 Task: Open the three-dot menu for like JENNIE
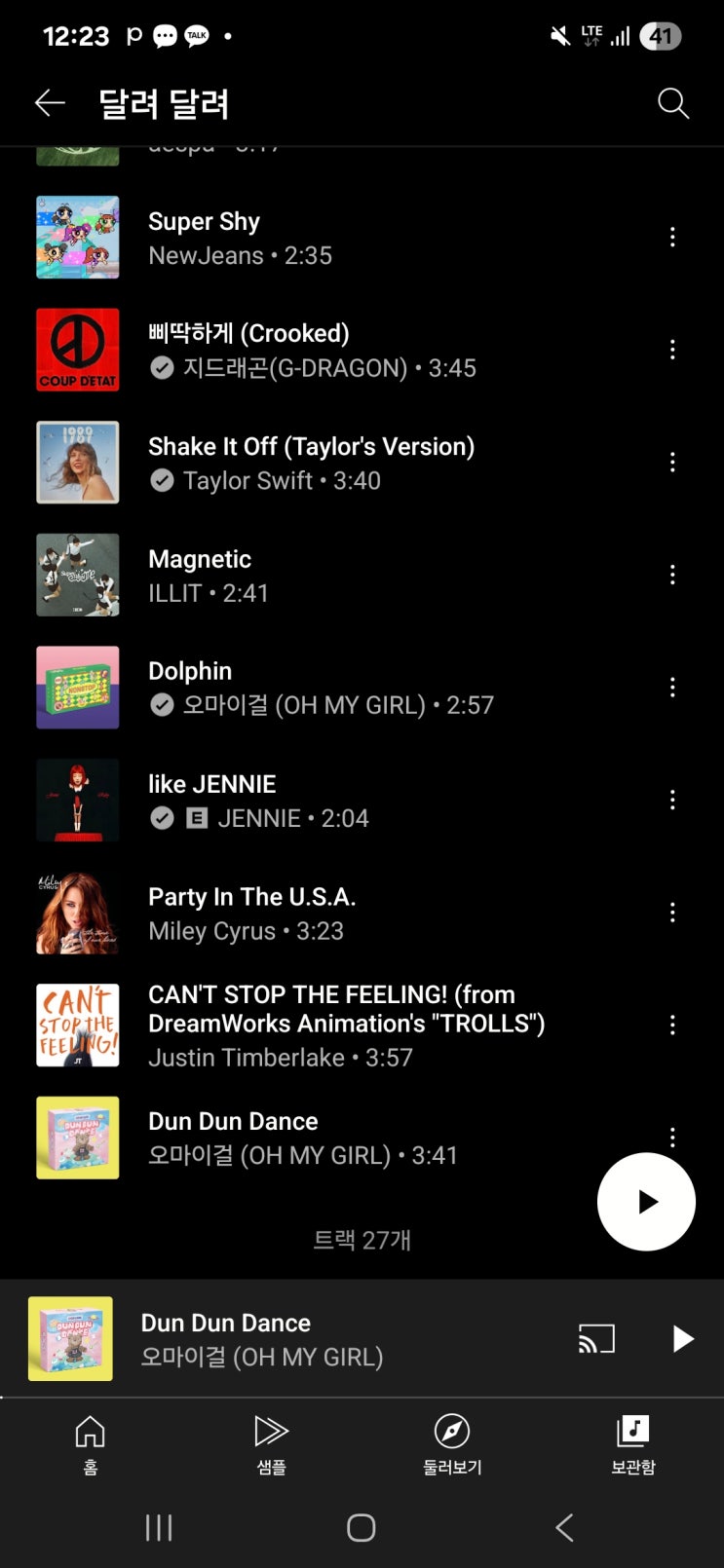[x=672, y=800]
